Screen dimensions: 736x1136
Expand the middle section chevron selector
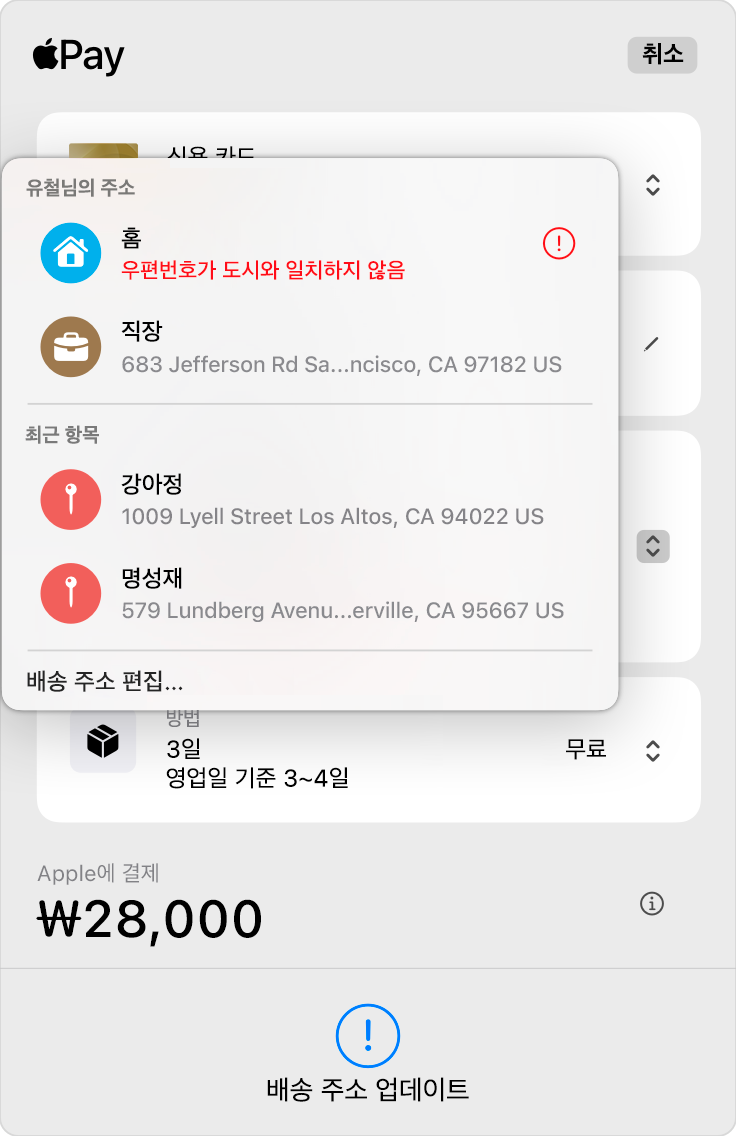click(651, 547)
